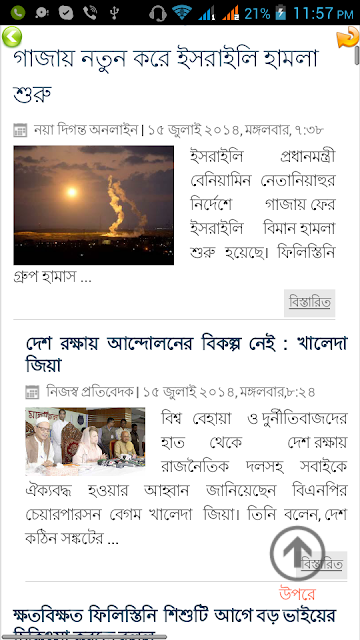
Task: Tap the green back arrow
Action: tap(12, 37)
